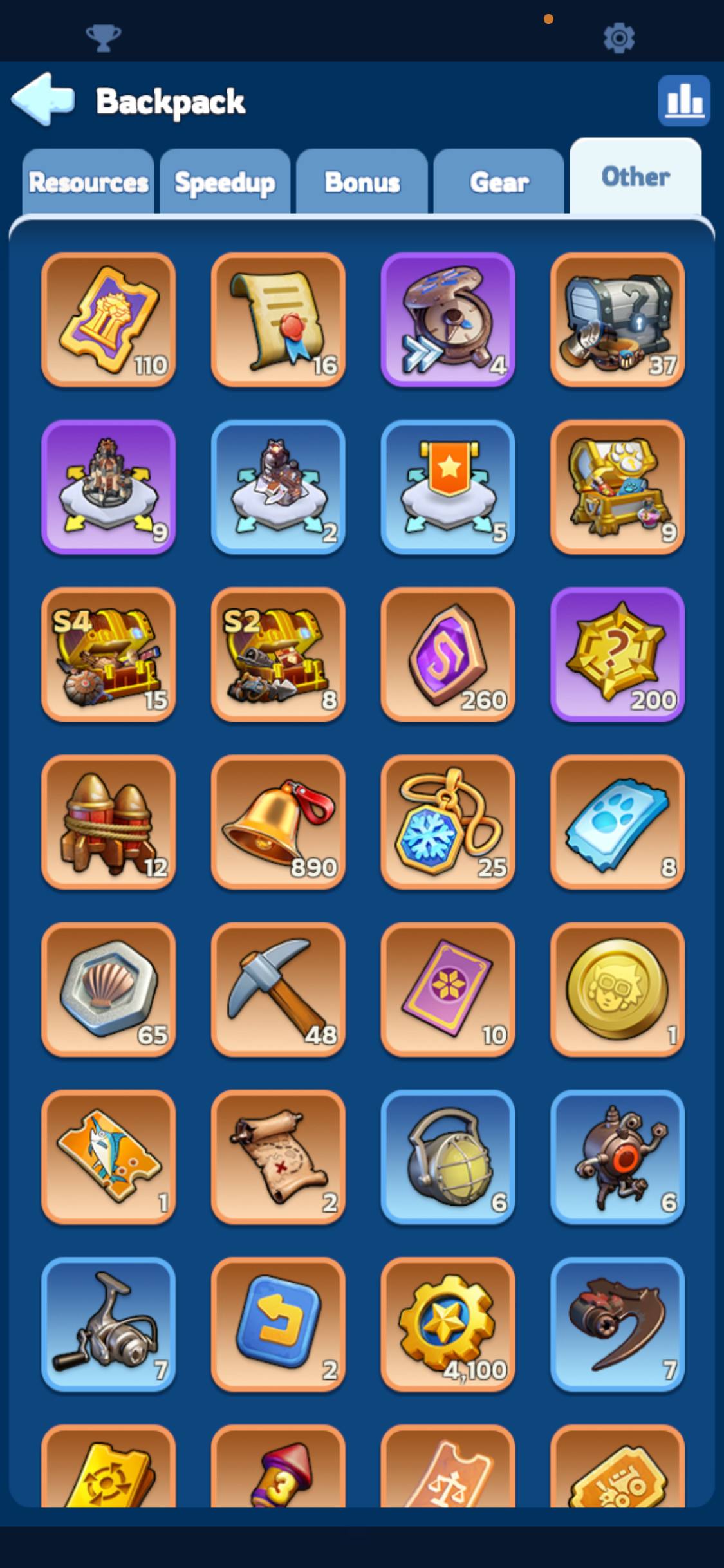The image size is (724, 1568).
Task: Open the fishing reel item with 7
Action: (x=109, y=1324)
